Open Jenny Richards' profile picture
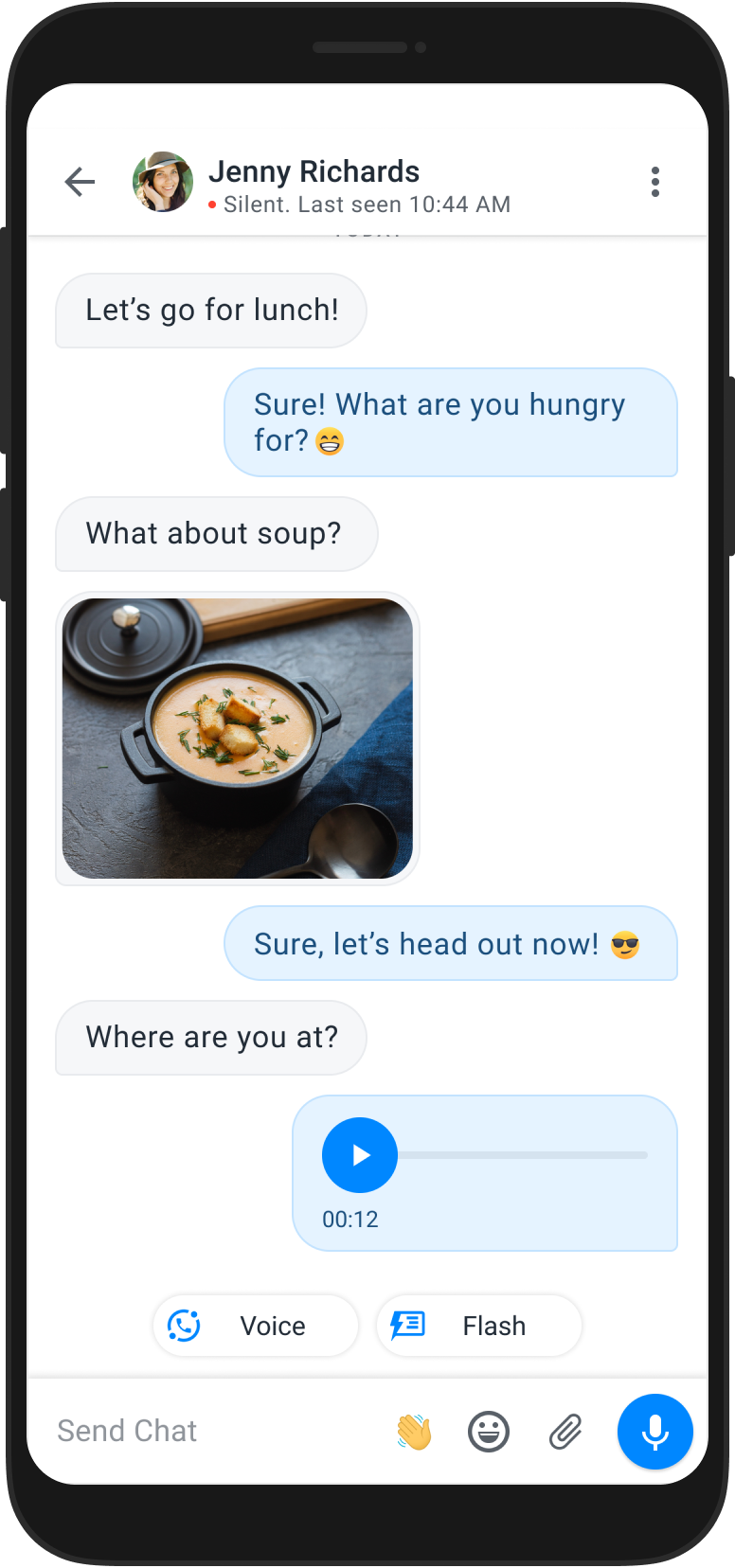 (x=163, y=182)
